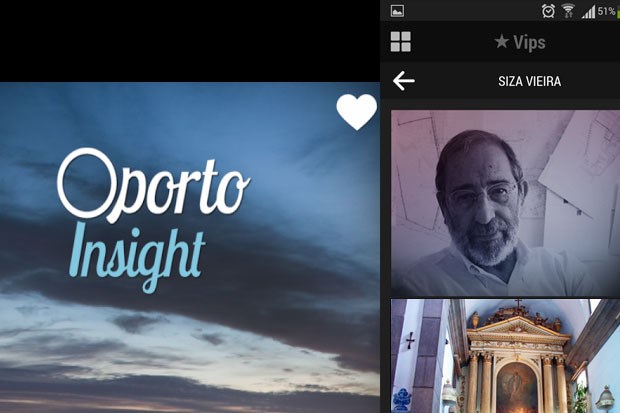
Task: Open the church altar photo
Action: [505, 357]
